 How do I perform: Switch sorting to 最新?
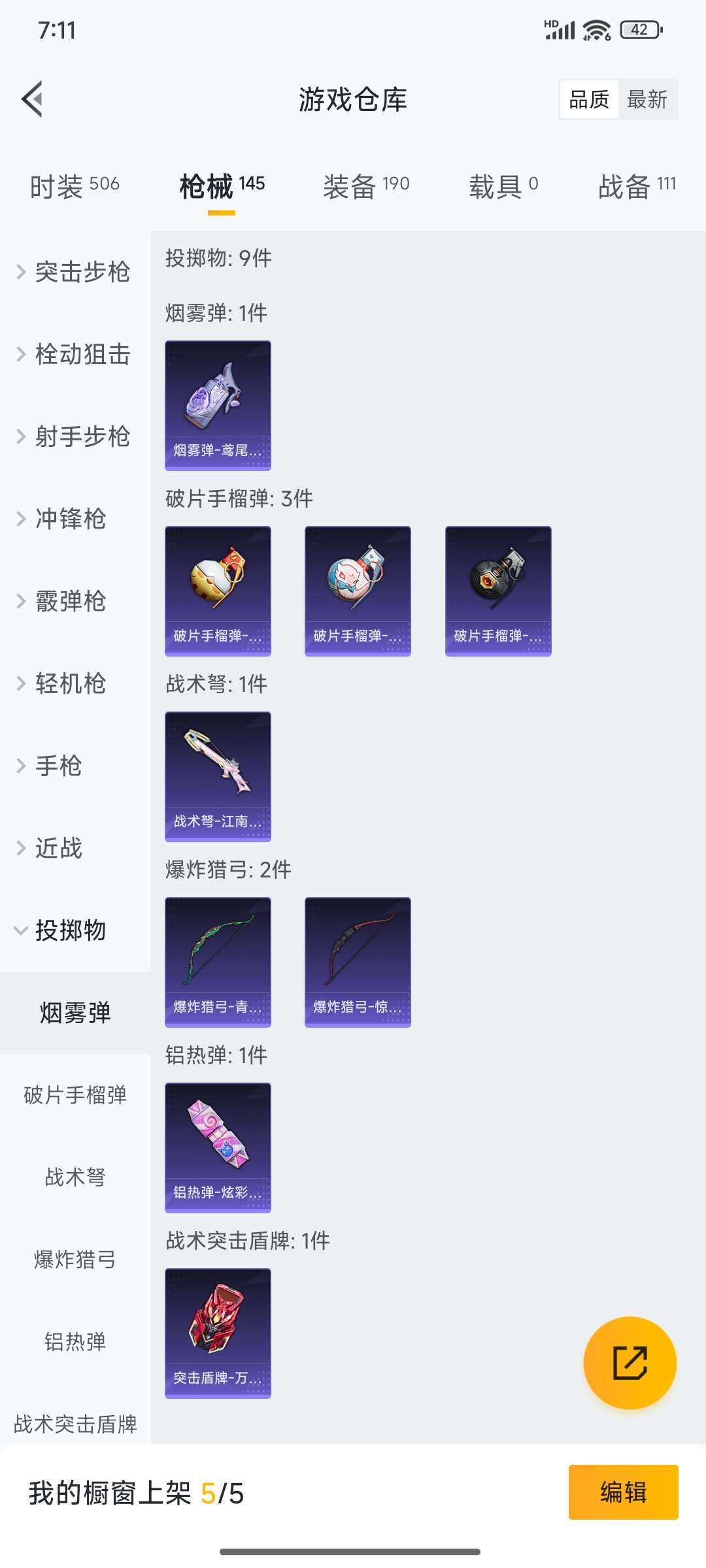pyautogui.click(x=647, y=99)
